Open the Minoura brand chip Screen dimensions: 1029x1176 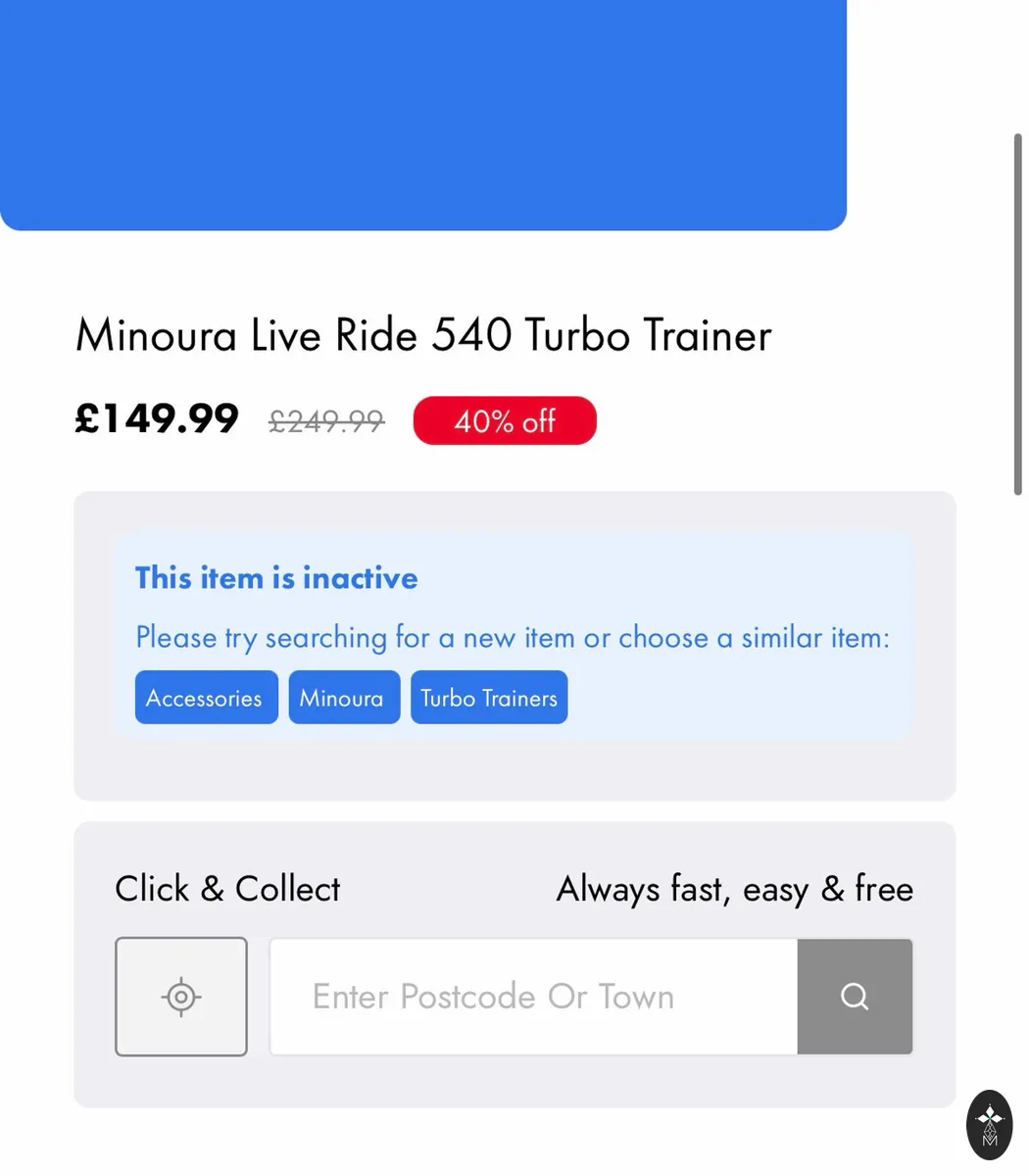[344, 698]
